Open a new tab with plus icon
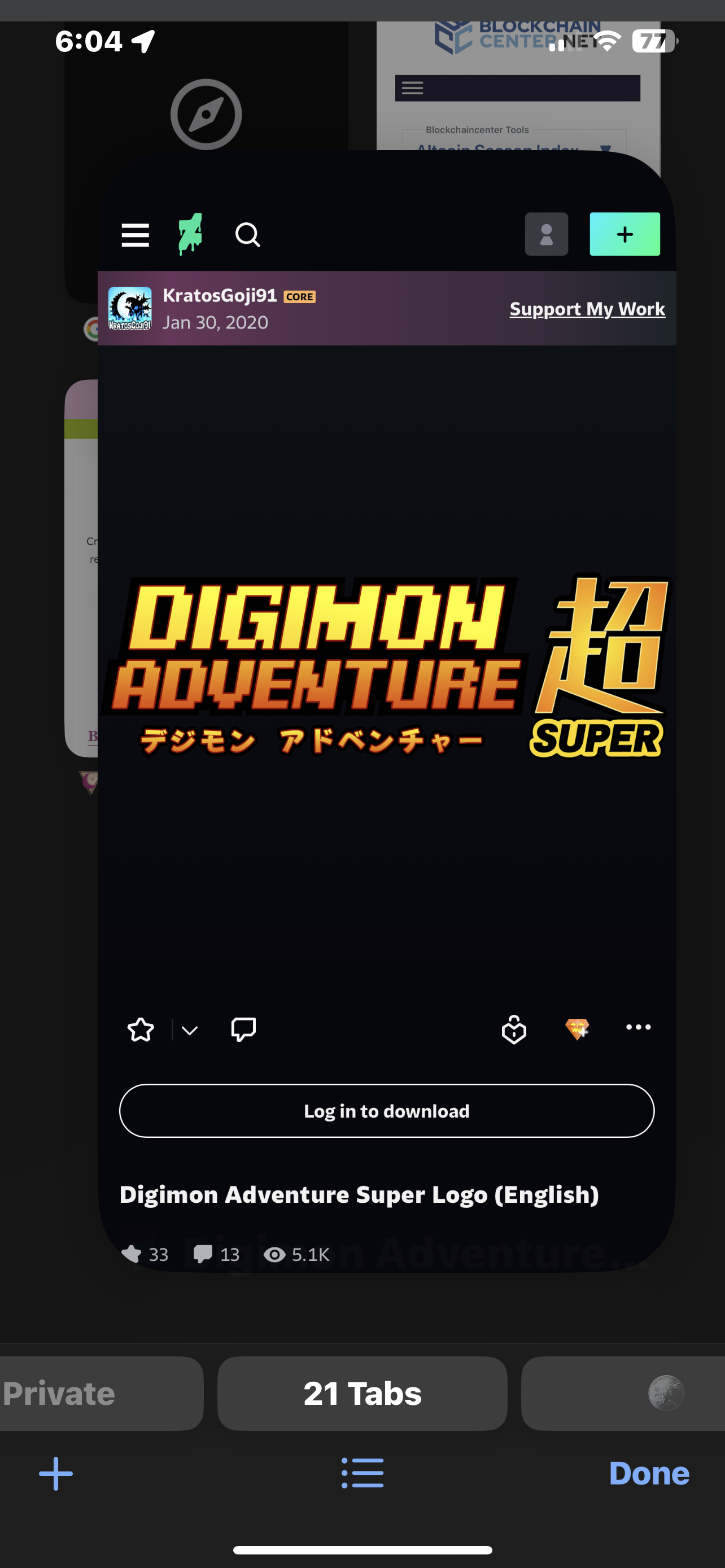The height and width of the screenshot is (1568, 725). 56,1473
